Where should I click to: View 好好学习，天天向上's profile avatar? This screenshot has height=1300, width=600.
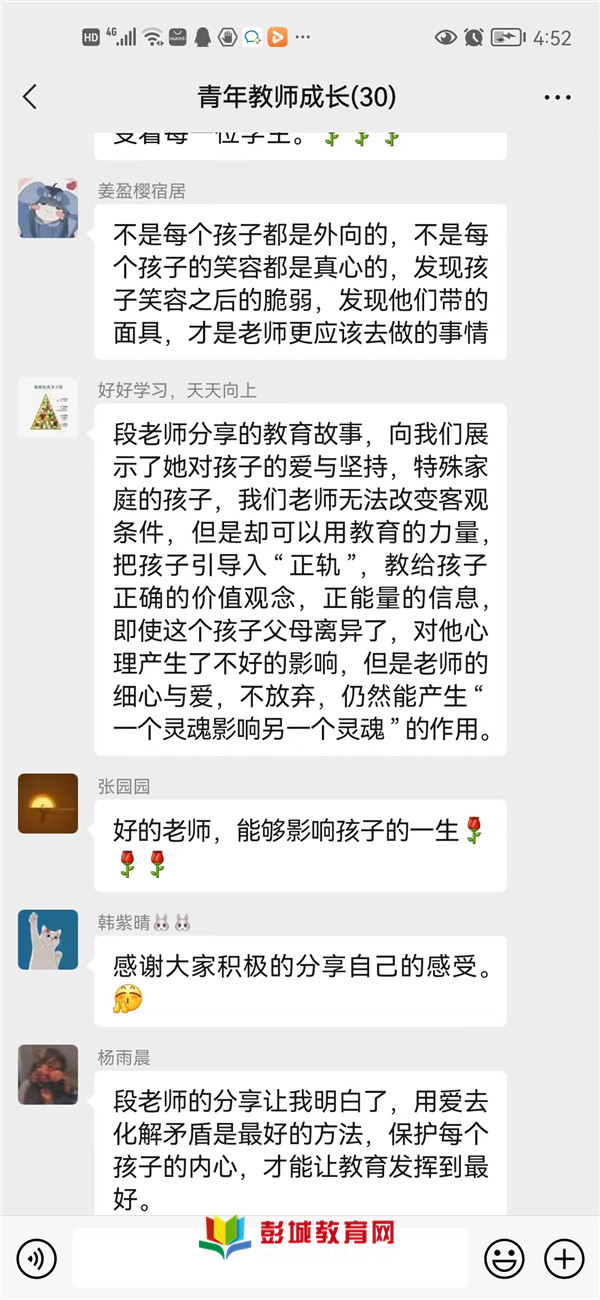[48, 407]
